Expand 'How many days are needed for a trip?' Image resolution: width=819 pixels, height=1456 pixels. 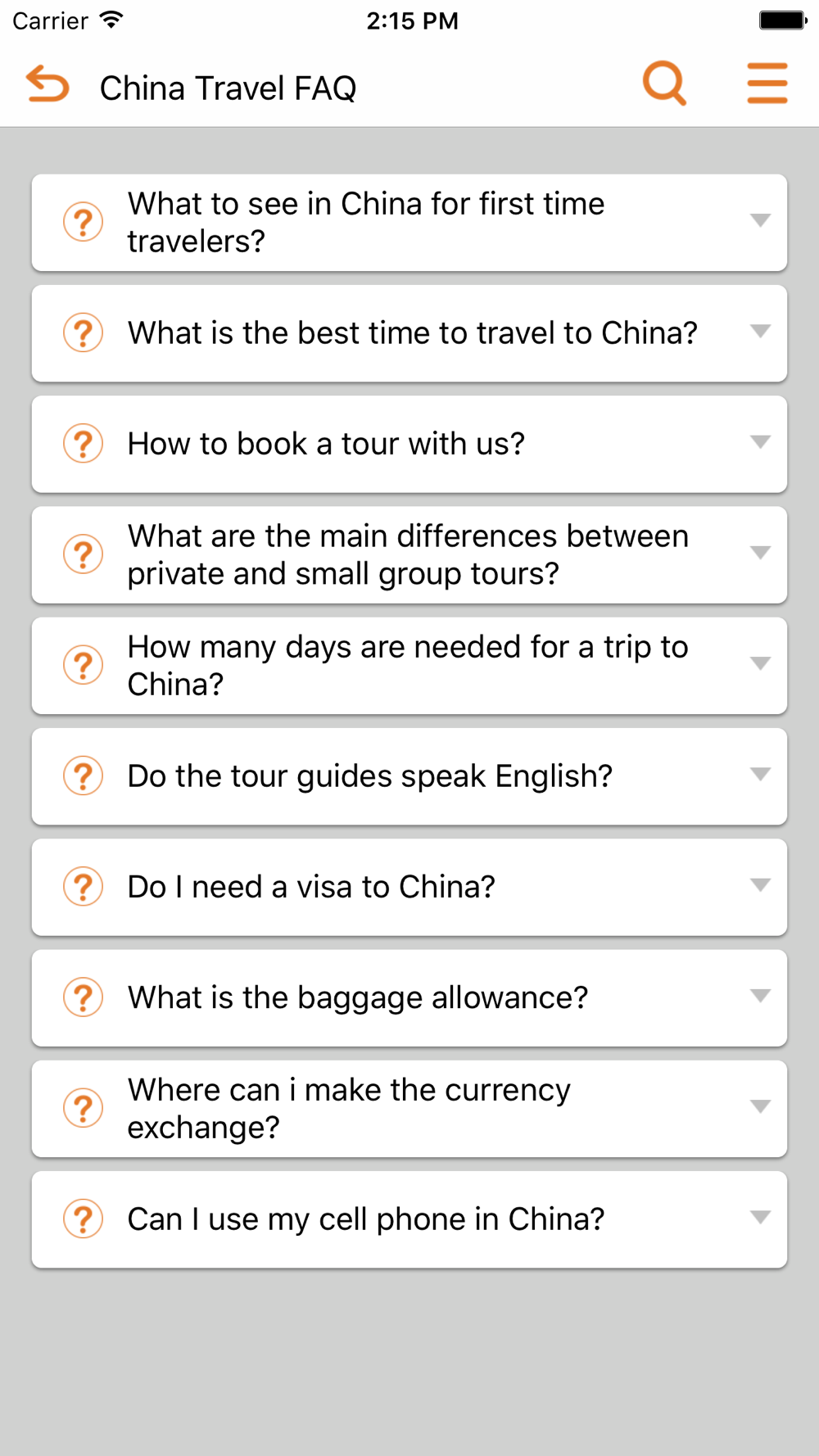[x=409, y=666]
